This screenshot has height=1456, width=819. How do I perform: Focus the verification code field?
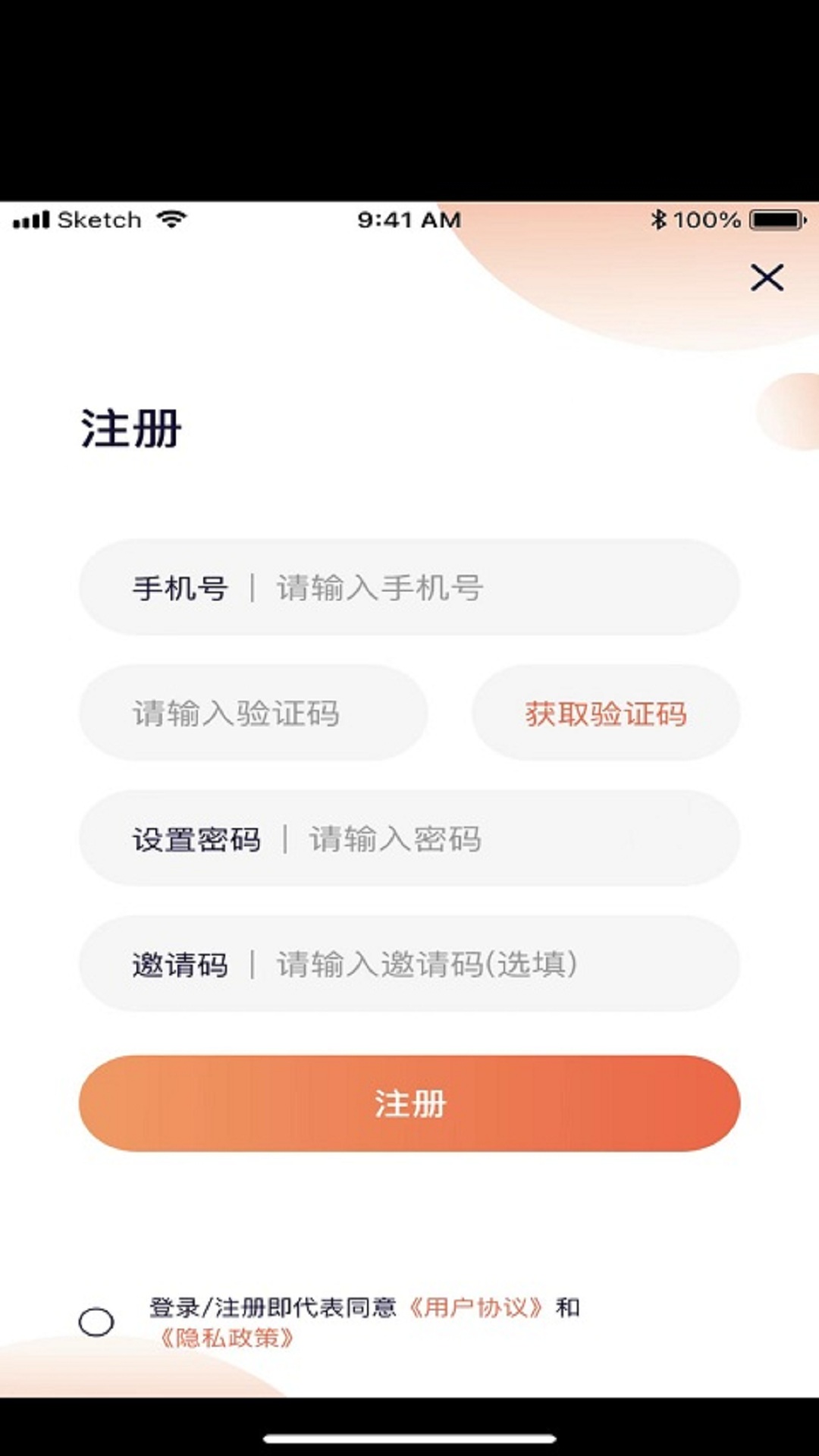[253, 713]
